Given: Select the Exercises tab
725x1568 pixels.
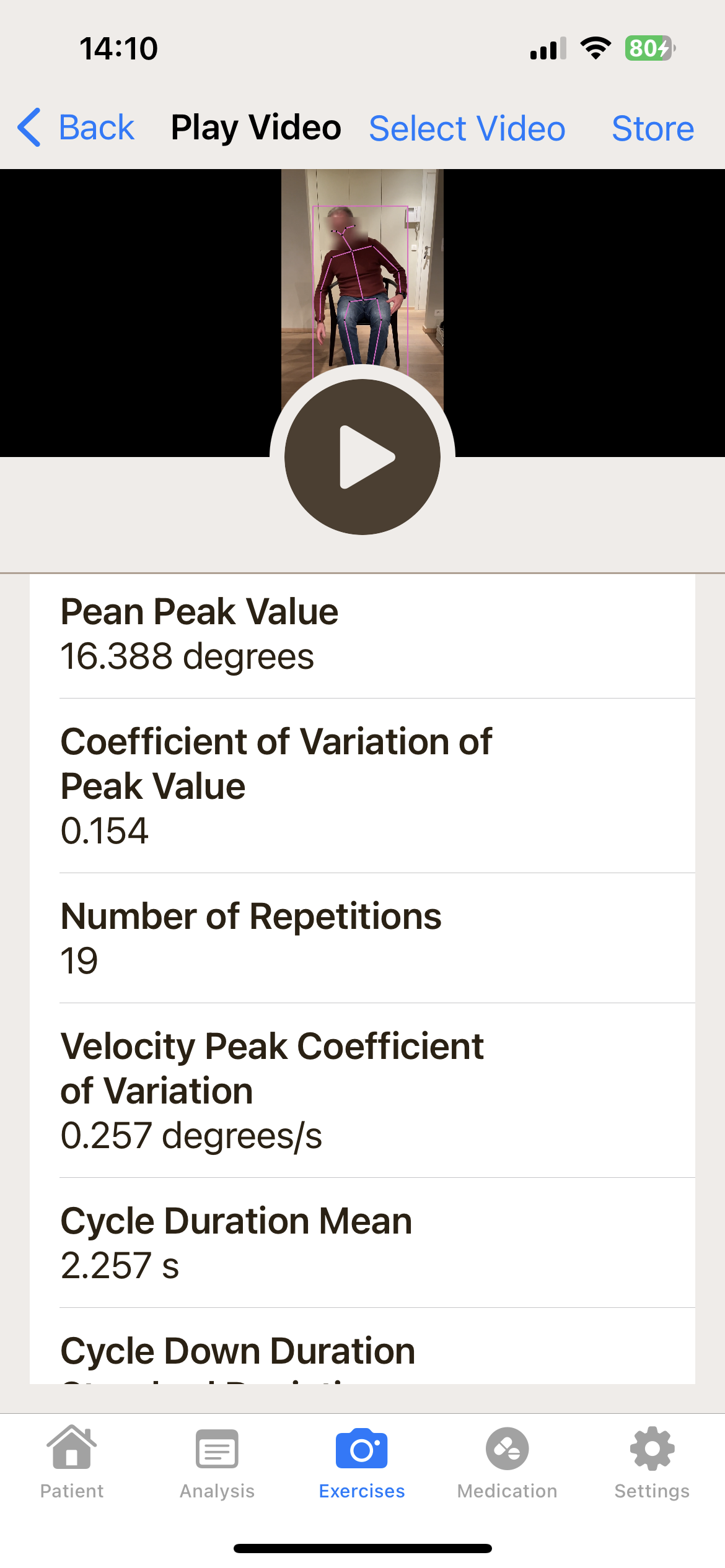Looking at the screenshot, I should point(362,1463).
